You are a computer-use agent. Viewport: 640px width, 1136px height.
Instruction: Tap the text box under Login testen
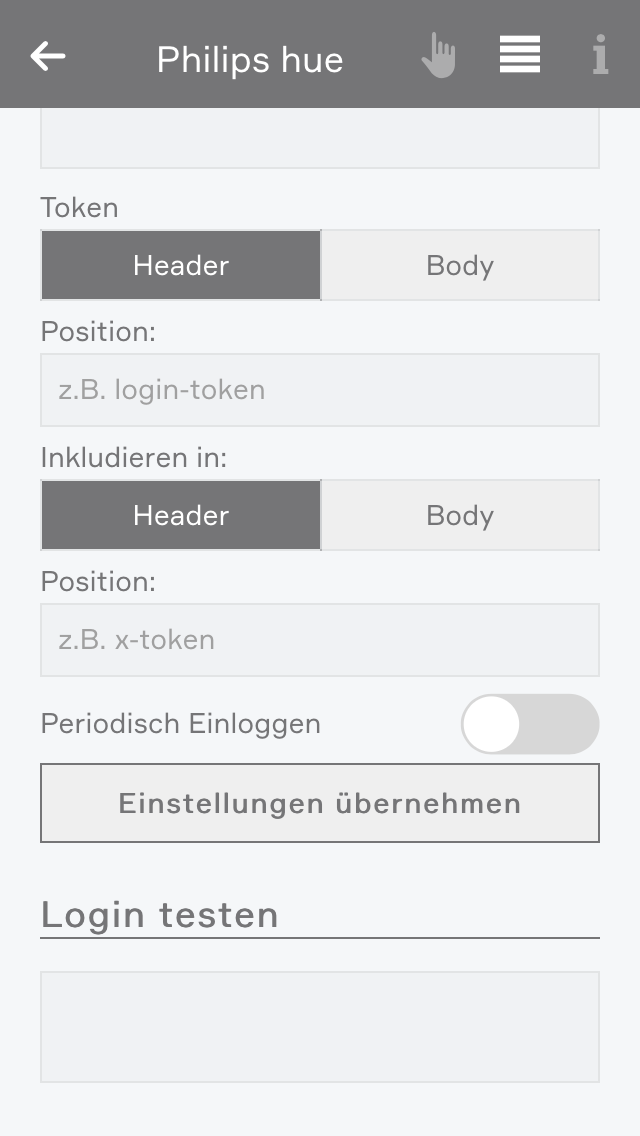(x=320, y=1026)
